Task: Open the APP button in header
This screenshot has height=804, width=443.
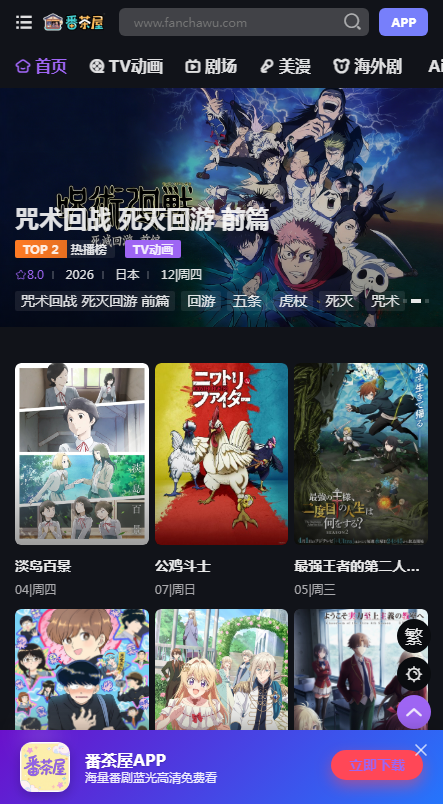Action: (403, 22)
